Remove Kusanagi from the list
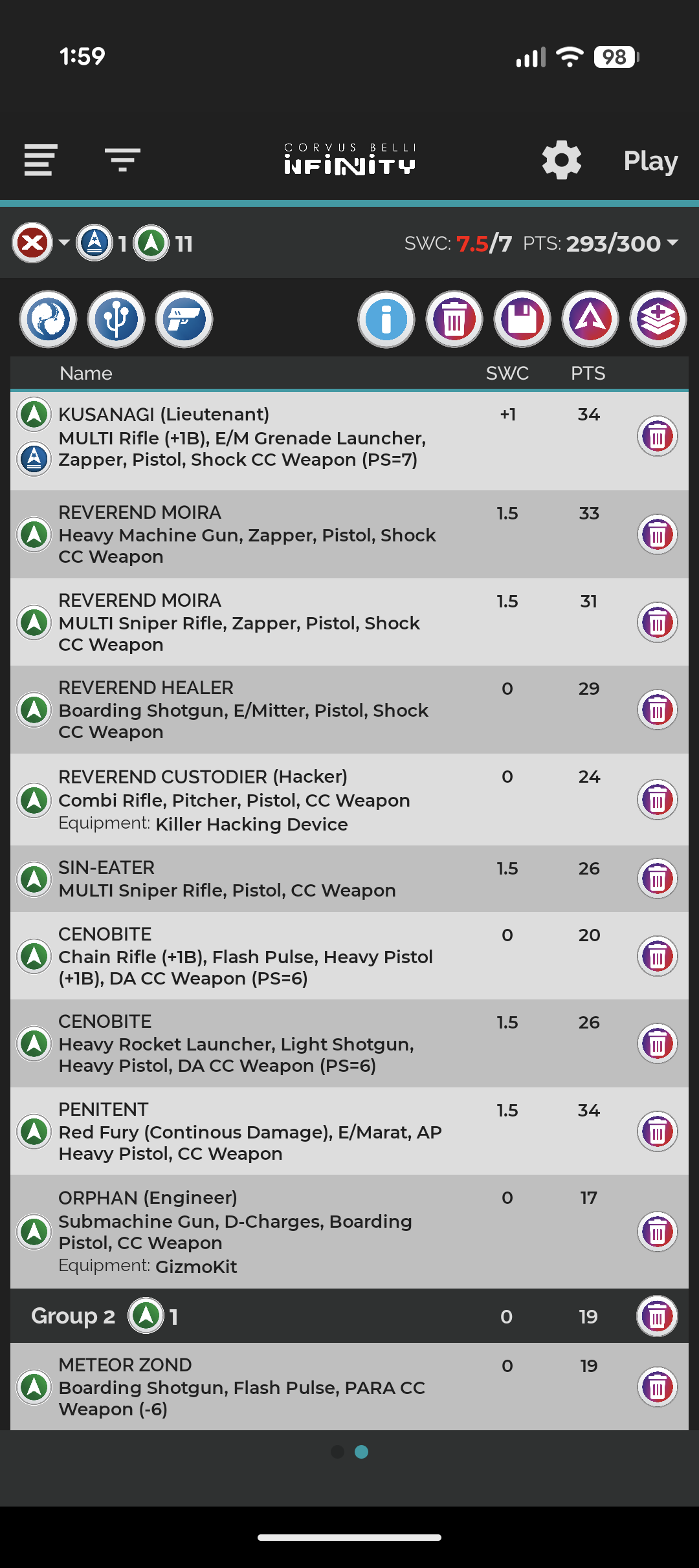The image size is (699, 1568). (x=657, y=437)
